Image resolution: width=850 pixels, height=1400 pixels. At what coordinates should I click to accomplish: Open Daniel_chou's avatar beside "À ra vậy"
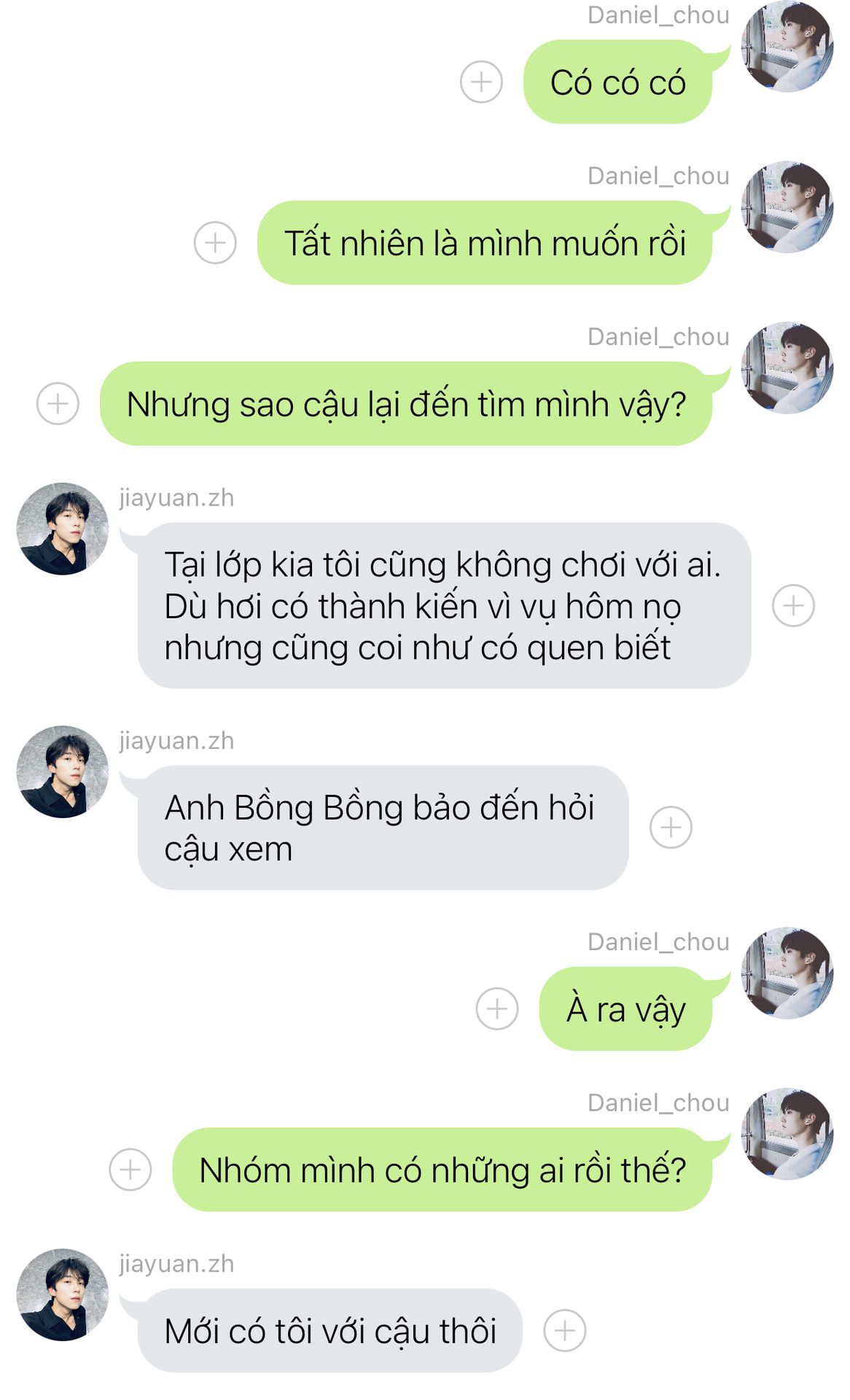coord(787,973)
